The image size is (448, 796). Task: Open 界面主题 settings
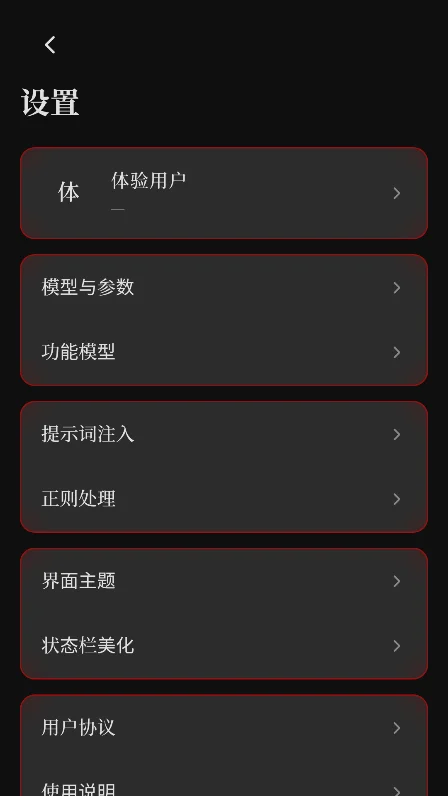[224, 581]
